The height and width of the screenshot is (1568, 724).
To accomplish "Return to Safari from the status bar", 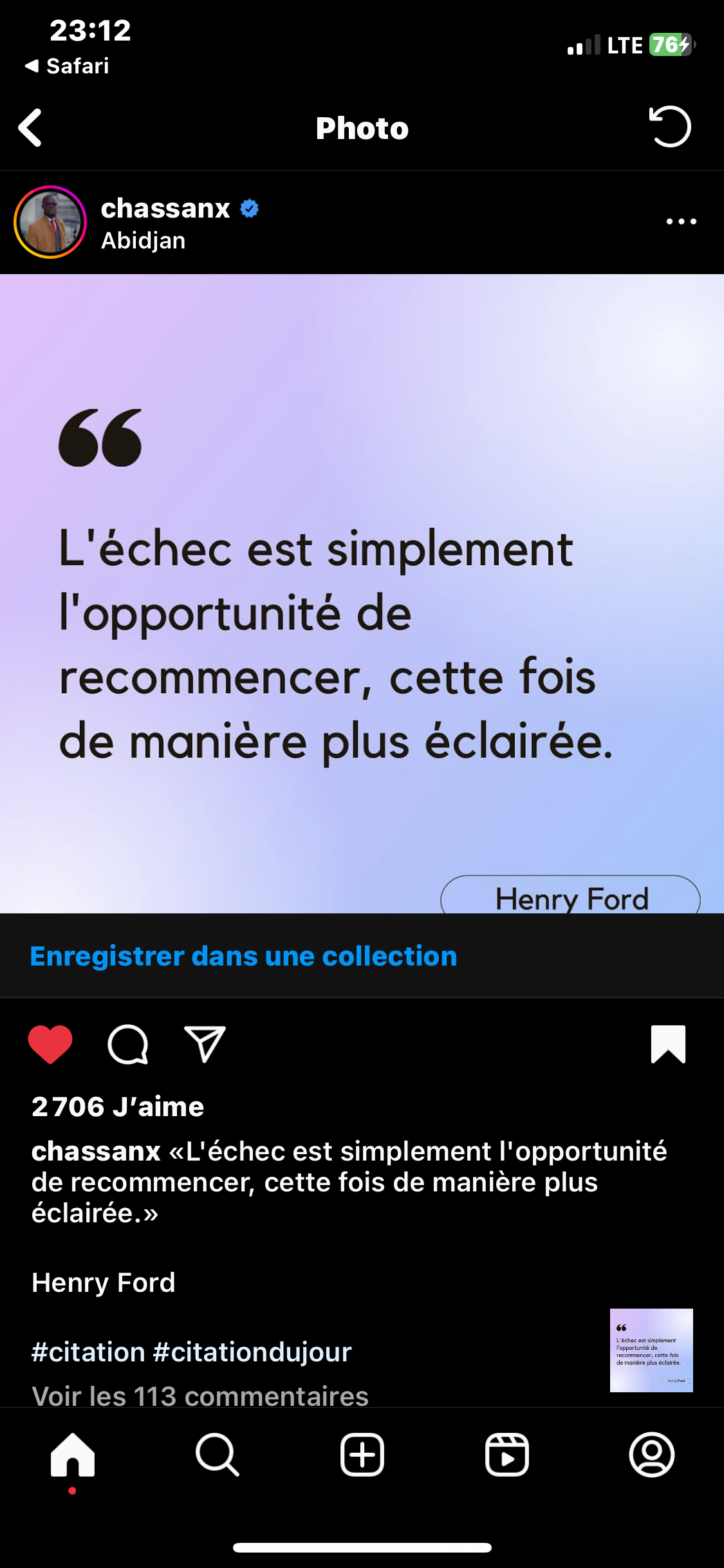I will 67,66.
